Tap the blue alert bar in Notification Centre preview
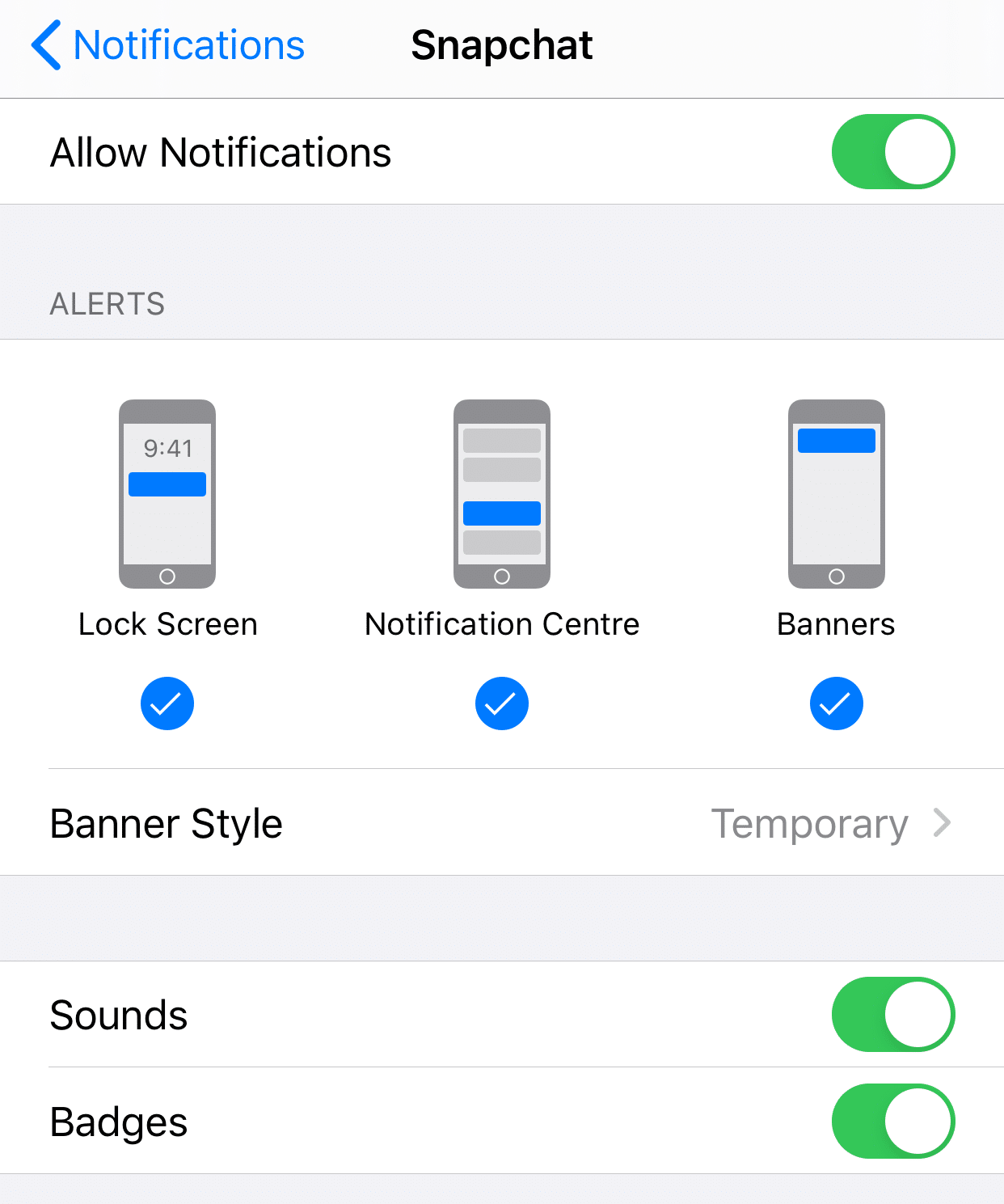This screenshot has width=1004, height=1204. point(502,513)
